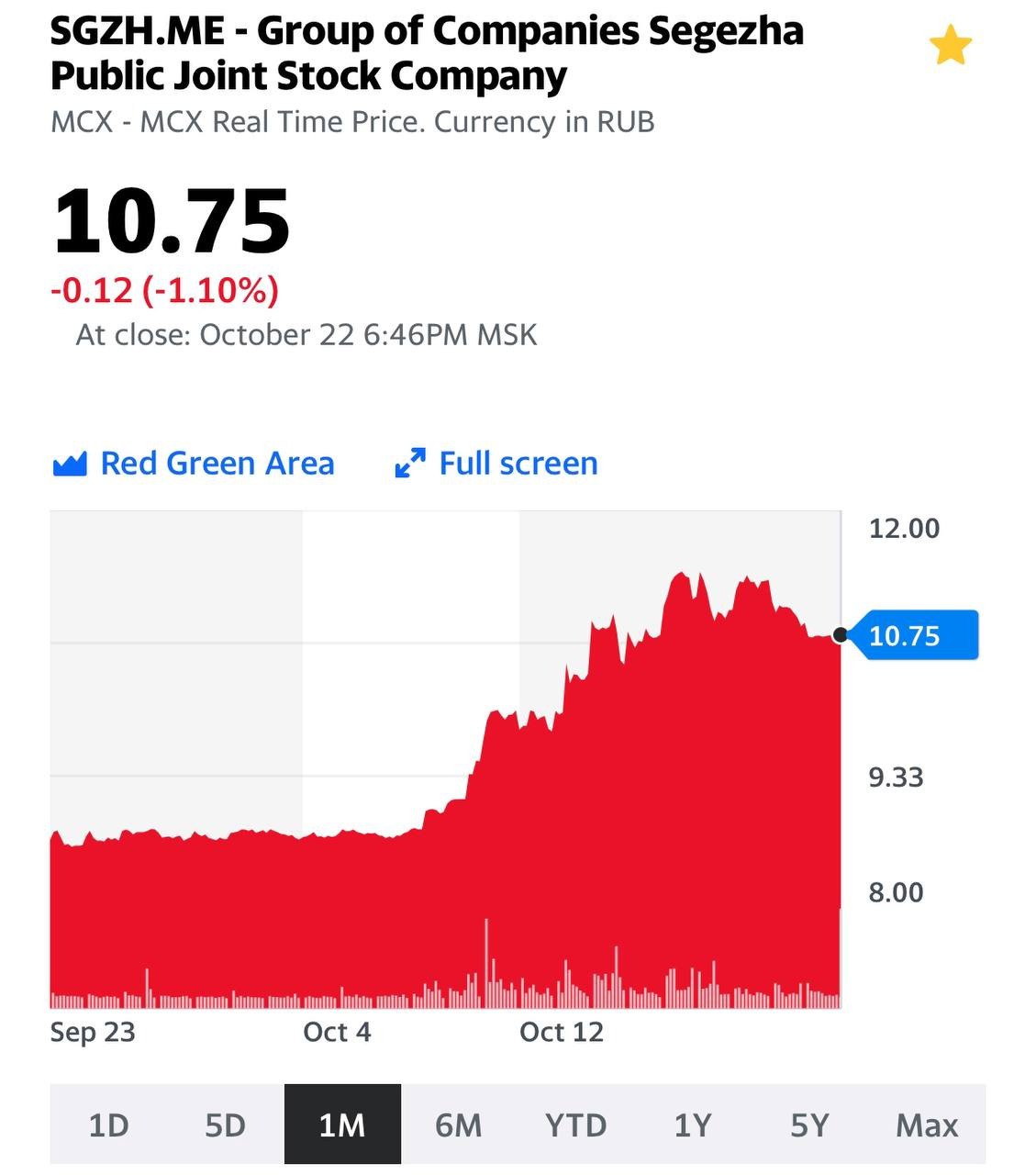Change the Red Green Area chart type

click(195, 464)
